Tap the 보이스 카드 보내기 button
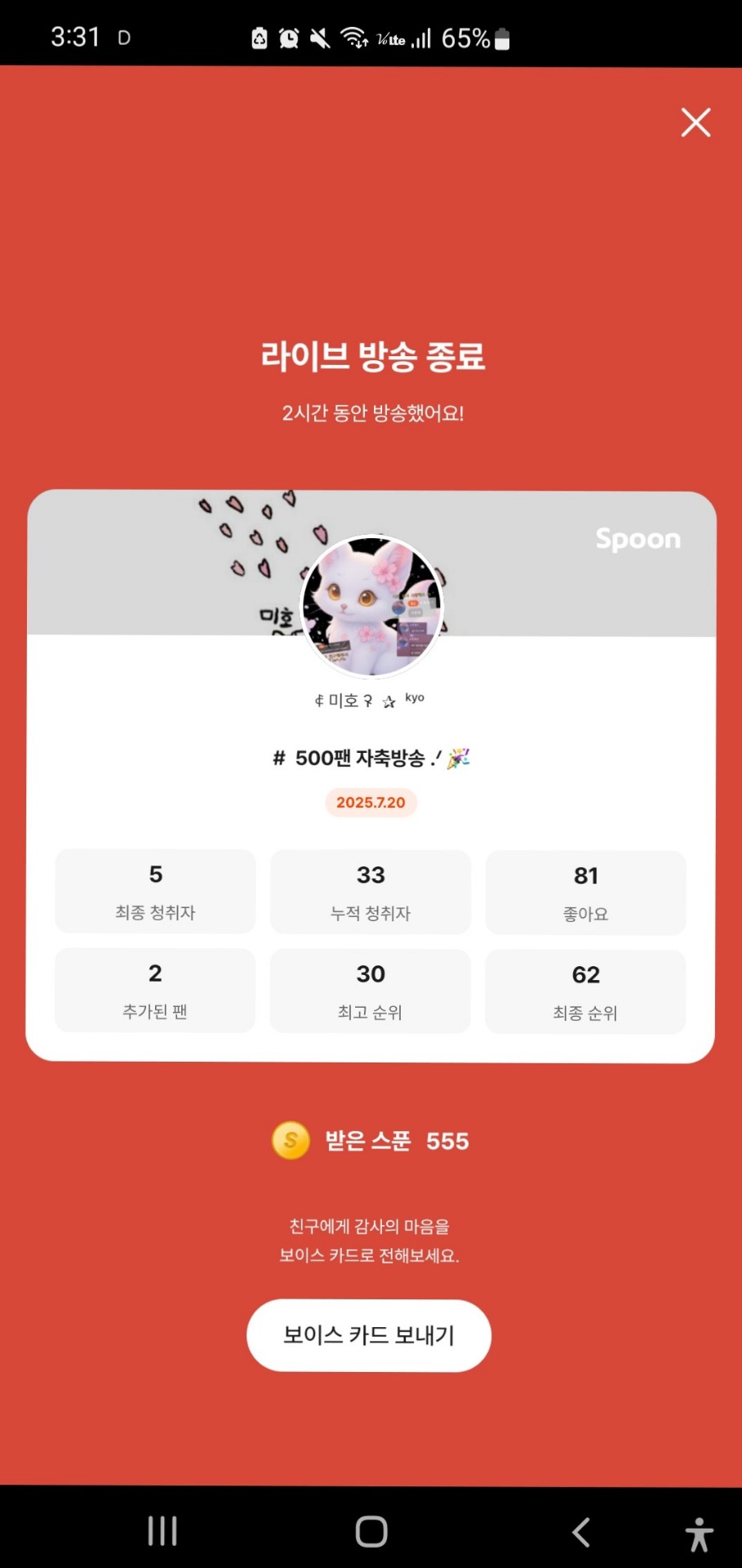 (x=369, y=1335)
